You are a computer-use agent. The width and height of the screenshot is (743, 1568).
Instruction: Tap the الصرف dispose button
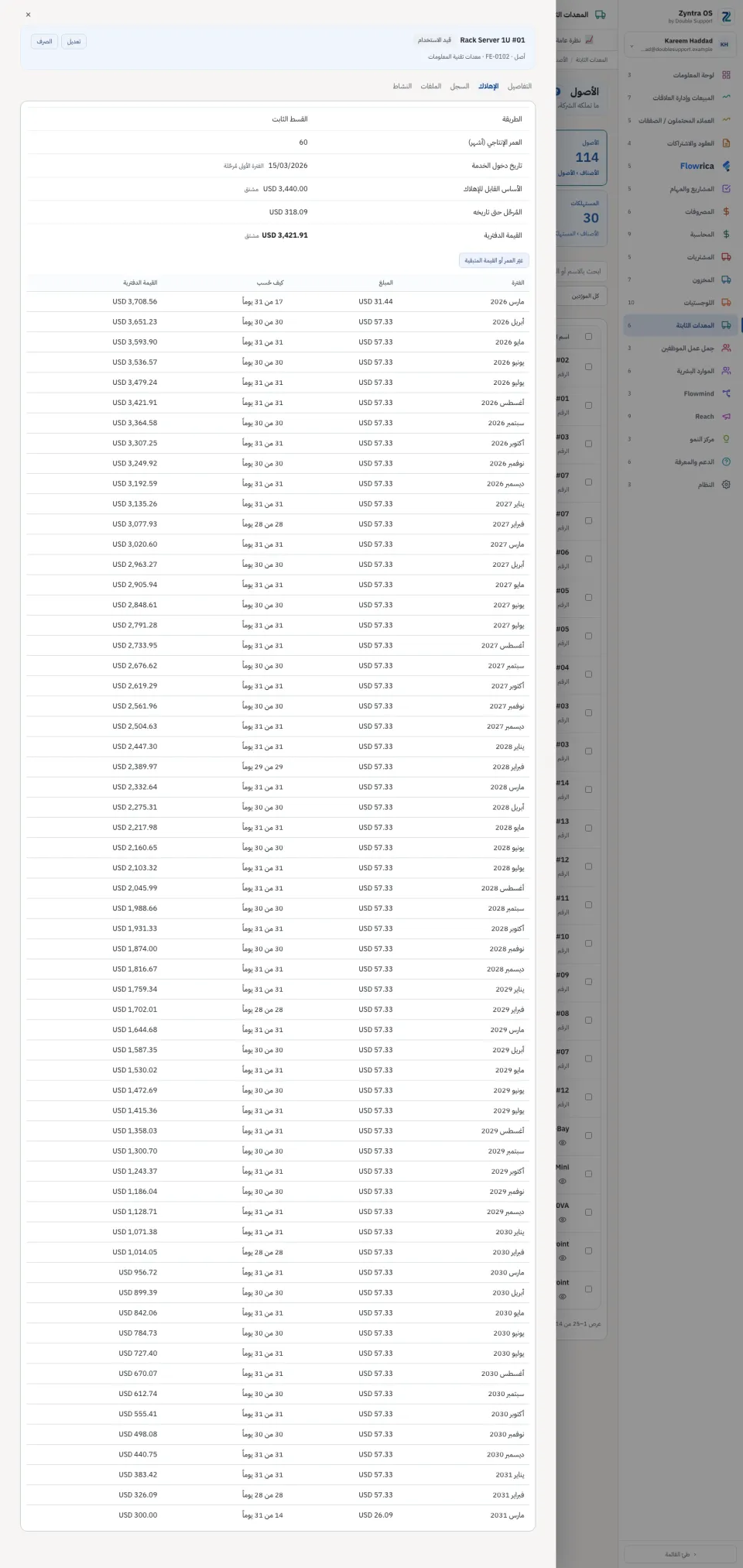45,42
